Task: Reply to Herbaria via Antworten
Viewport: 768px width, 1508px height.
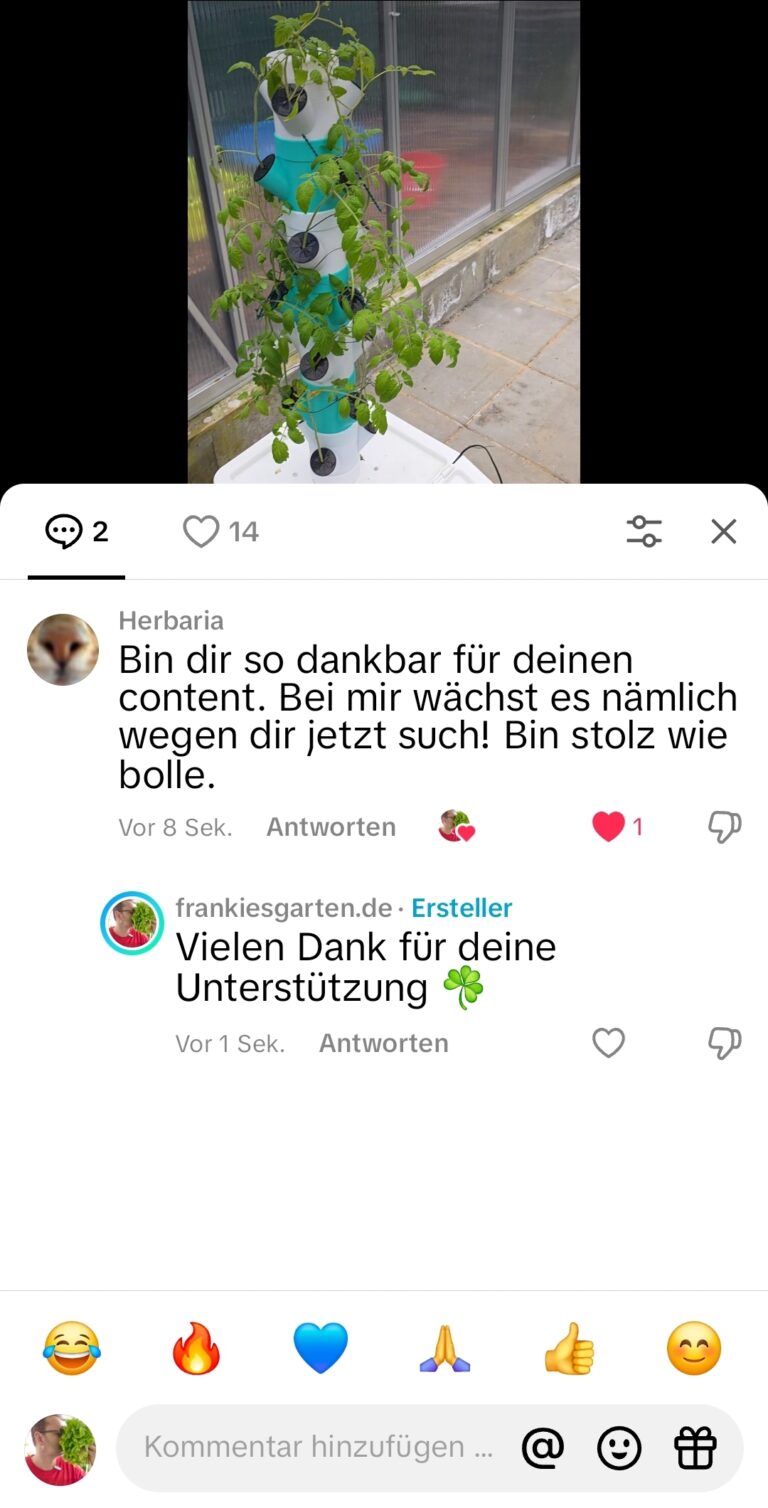Action: [331, 826]
